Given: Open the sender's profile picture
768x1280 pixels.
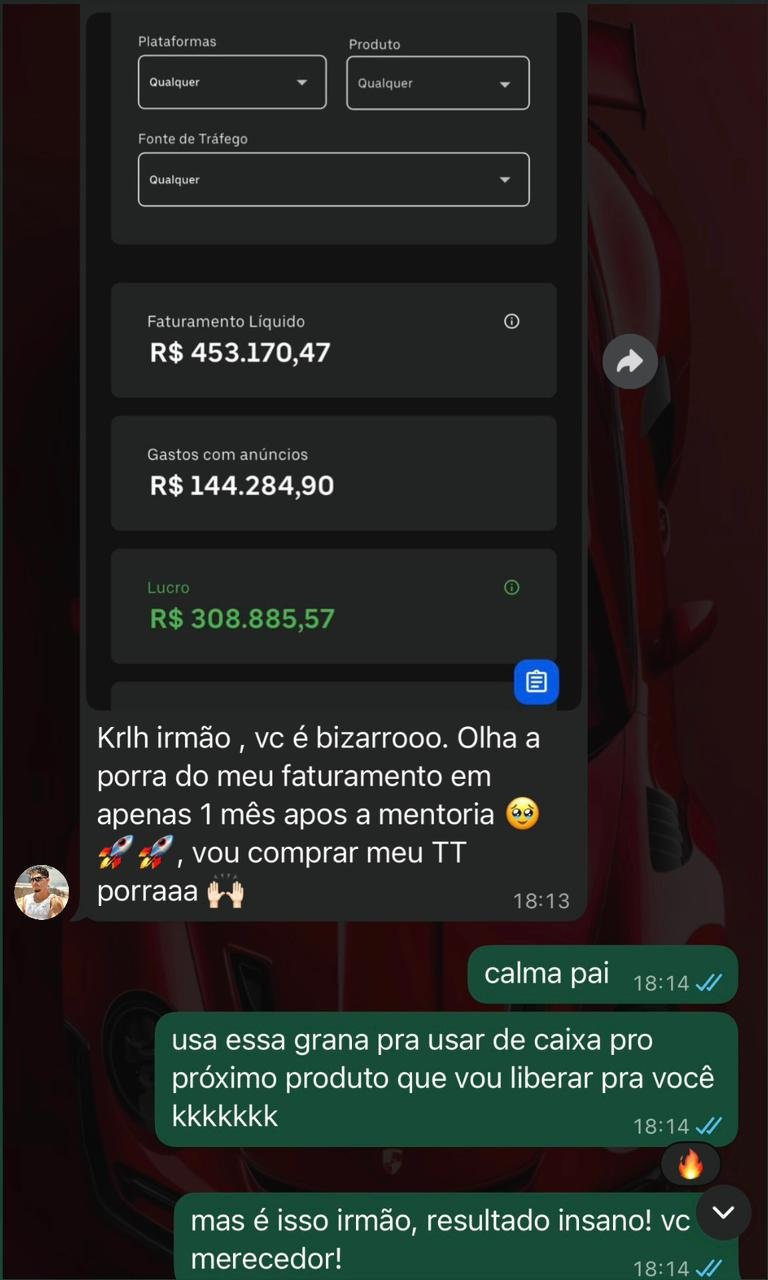Looking at the screenshot, I should click(x=42, y=892).
